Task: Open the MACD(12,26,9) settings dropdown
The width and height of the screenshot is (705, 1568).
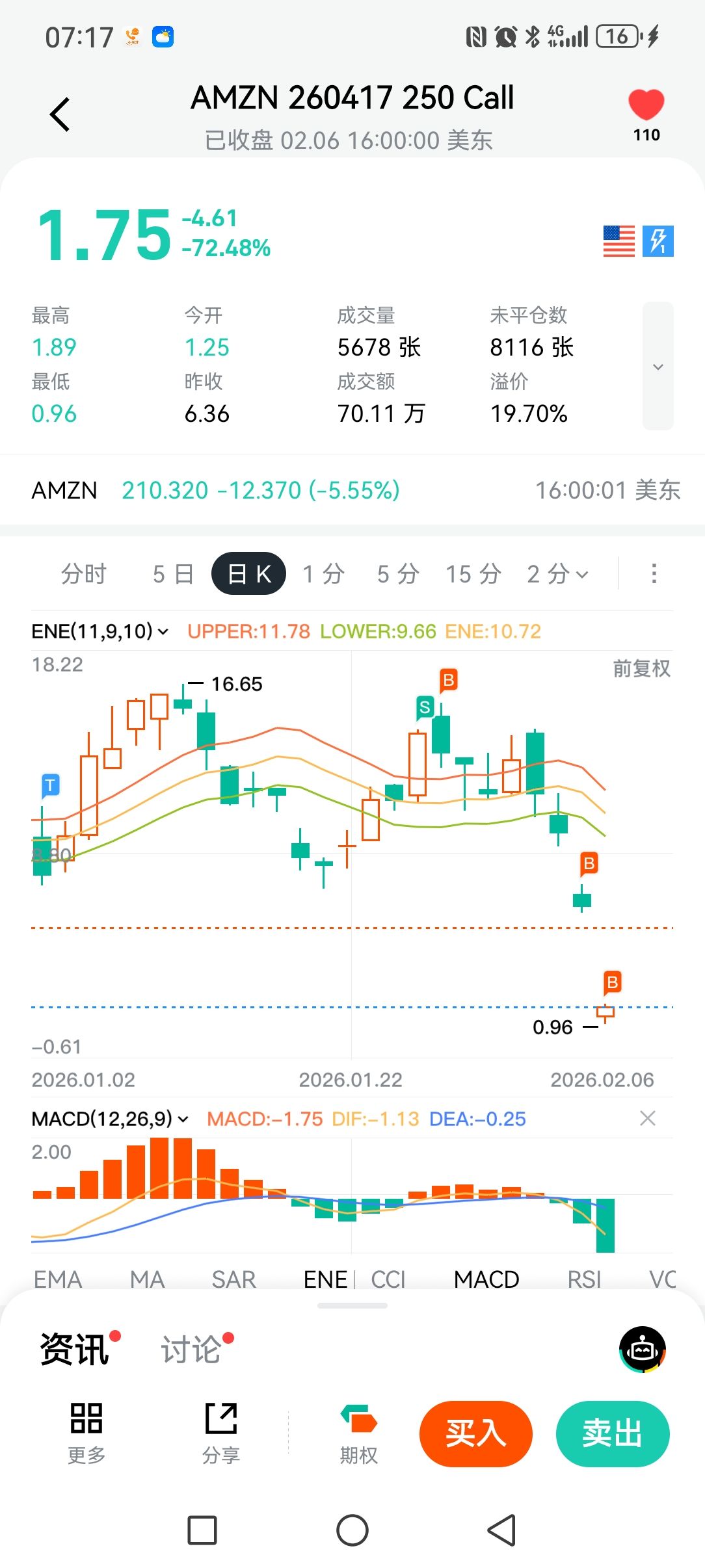Action: (111, 1119)
